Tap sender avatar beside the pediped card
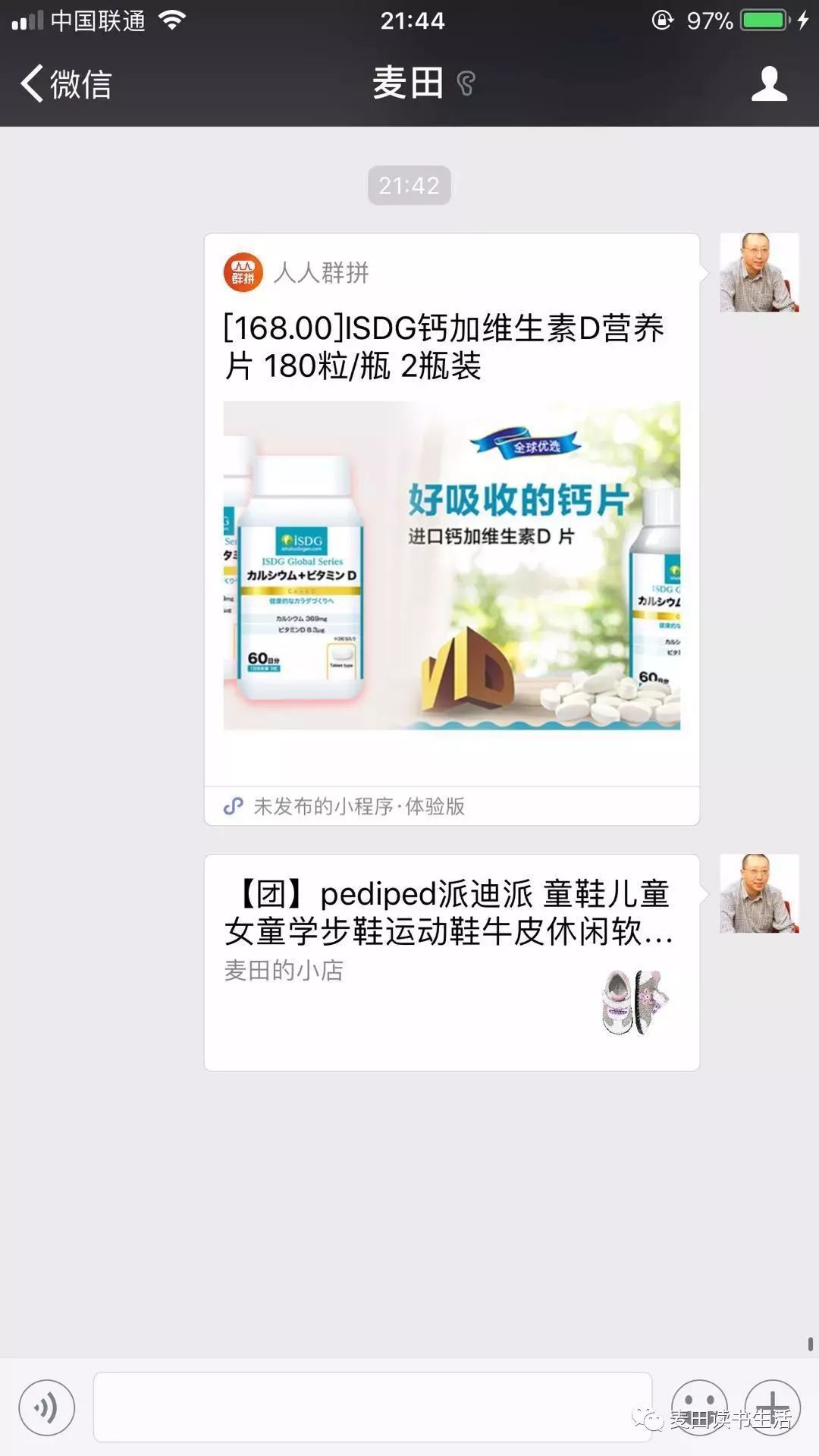The height and width of the screenshot is (1456, 819). click(x=758, y=893)
